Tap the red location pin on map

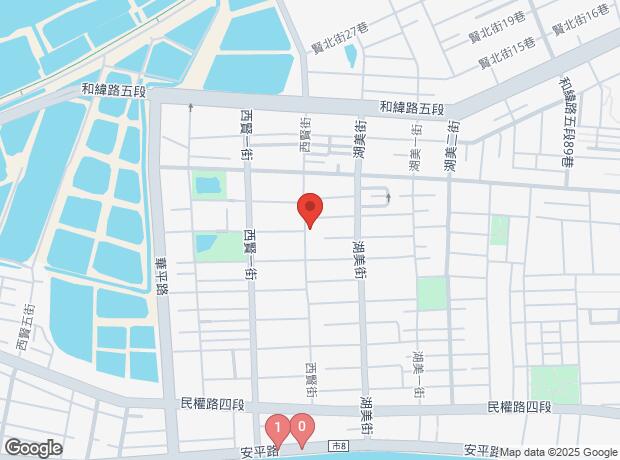(x=310, y=209)
